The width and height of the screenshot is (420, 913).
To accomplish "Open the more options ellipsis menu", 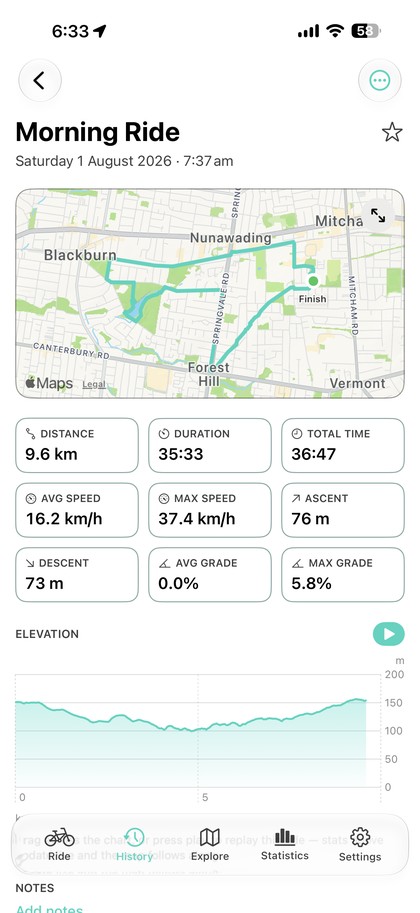I will point(380,80).
